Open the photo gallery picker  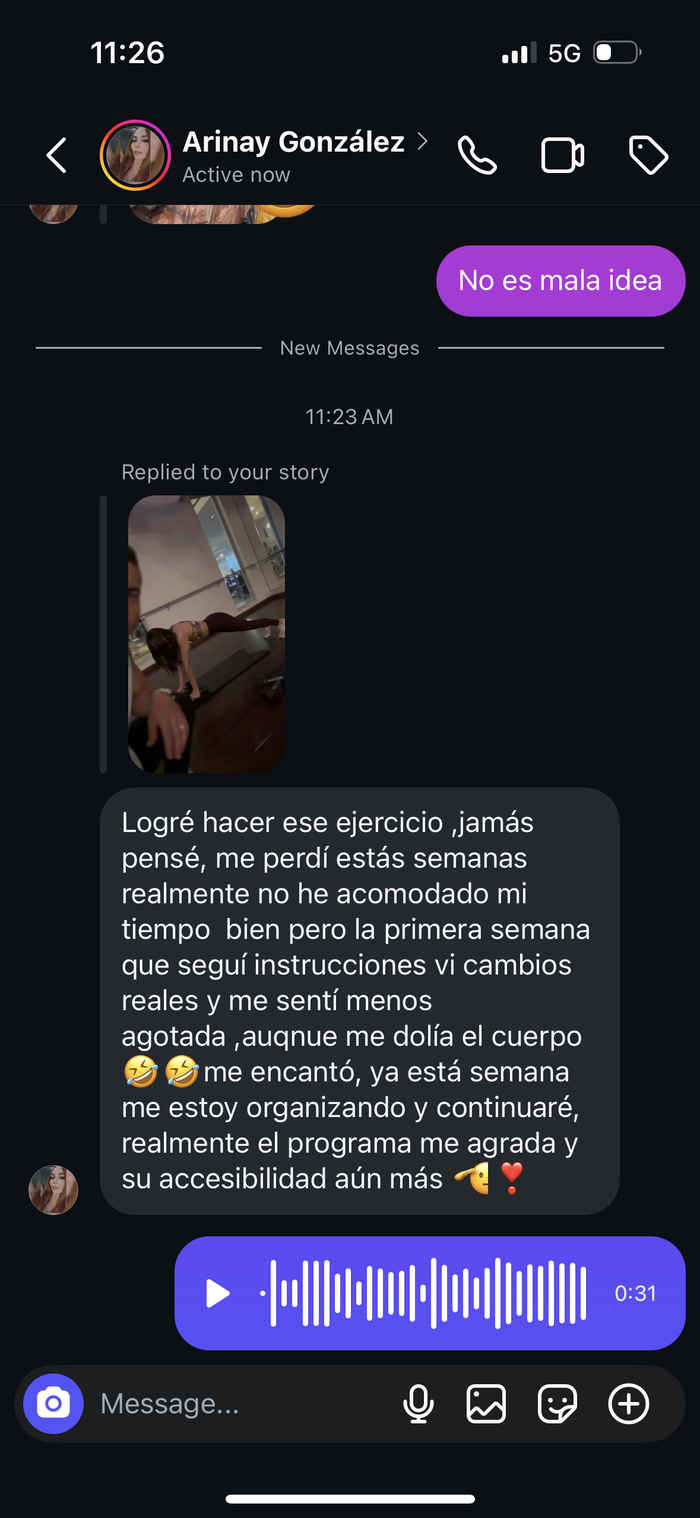(x=486, y=1404)
